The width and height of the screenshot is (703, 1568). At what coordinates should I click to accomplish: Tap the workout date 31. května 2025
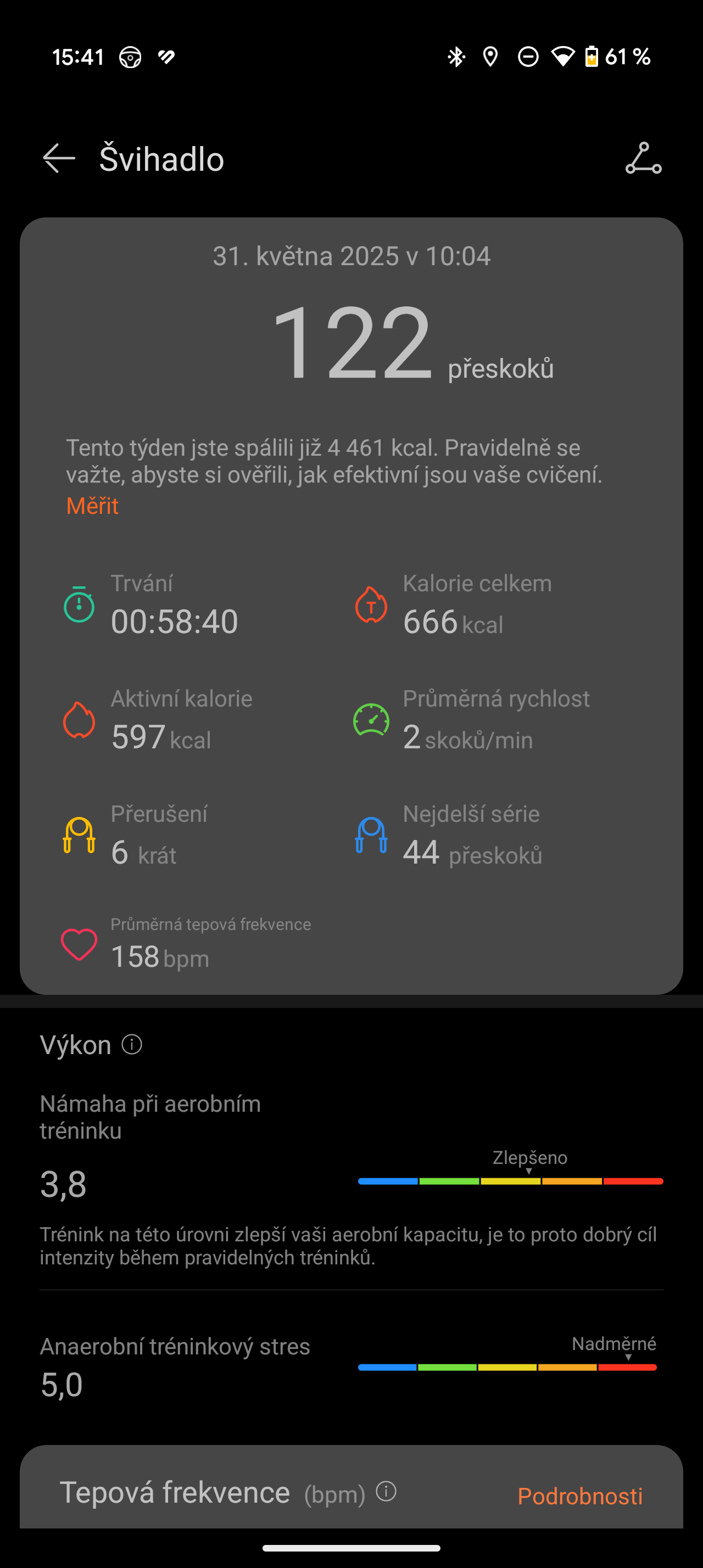(351, 256)
